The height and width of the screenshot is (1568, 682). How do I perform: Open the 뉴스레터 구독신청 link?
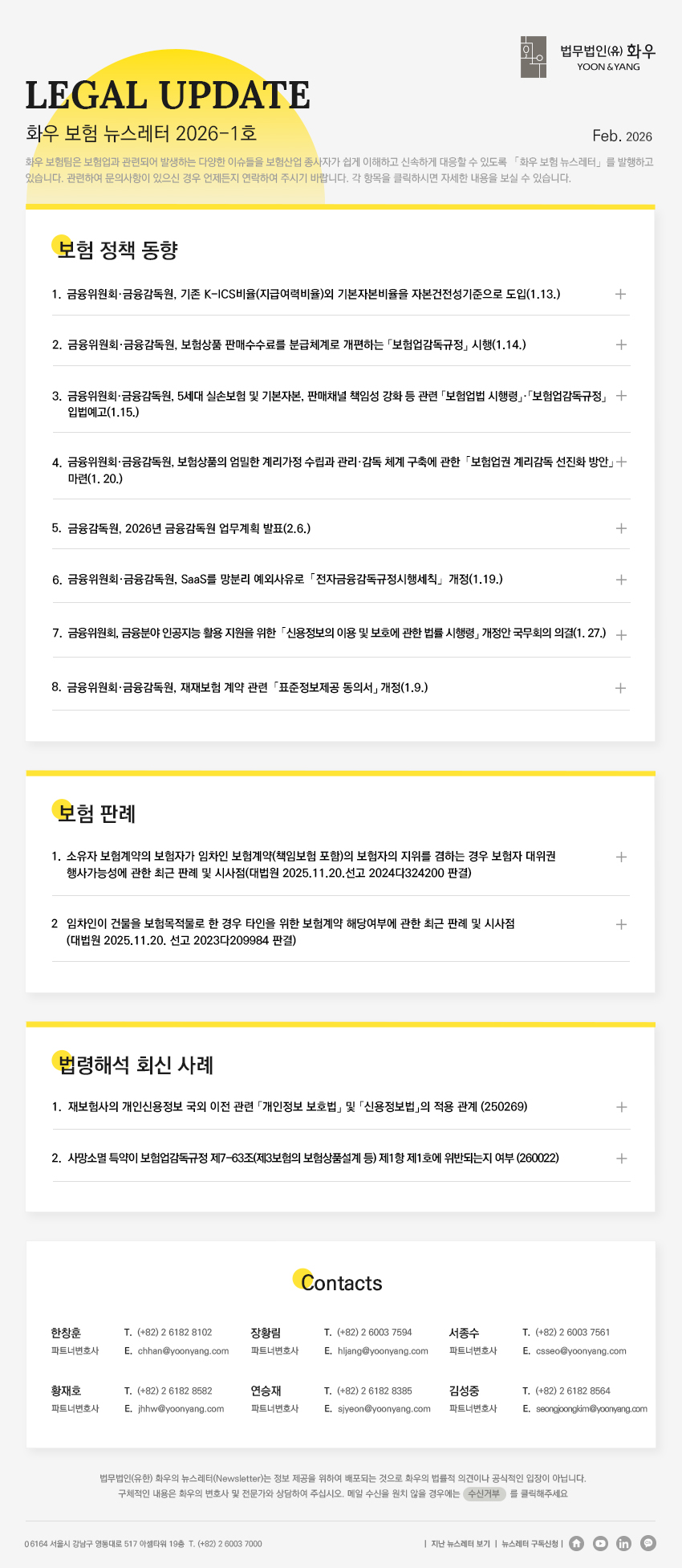(530, 1544)
